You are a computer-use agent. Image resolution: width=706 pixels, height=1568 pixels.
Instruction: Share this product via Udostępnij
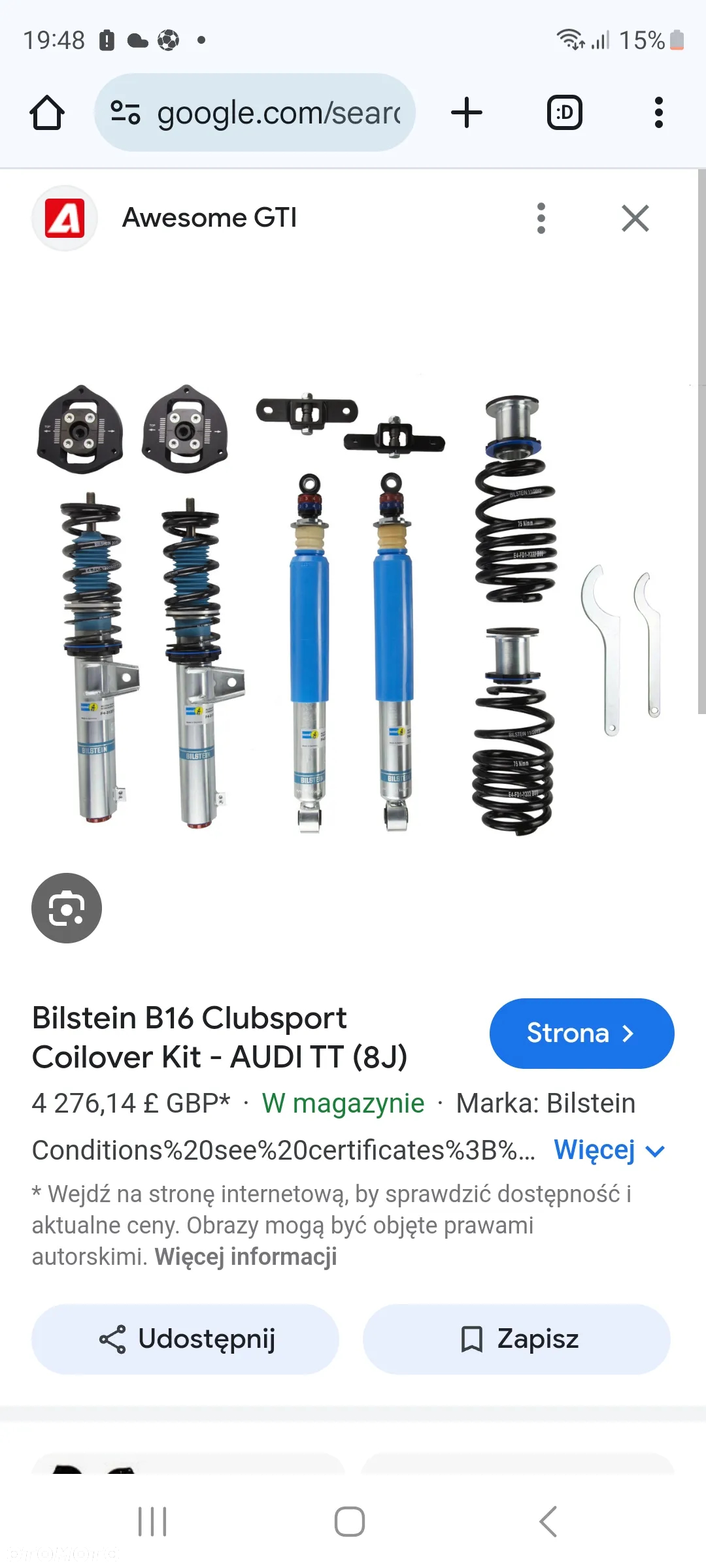pyautogui.click(x=186, y=1339)
